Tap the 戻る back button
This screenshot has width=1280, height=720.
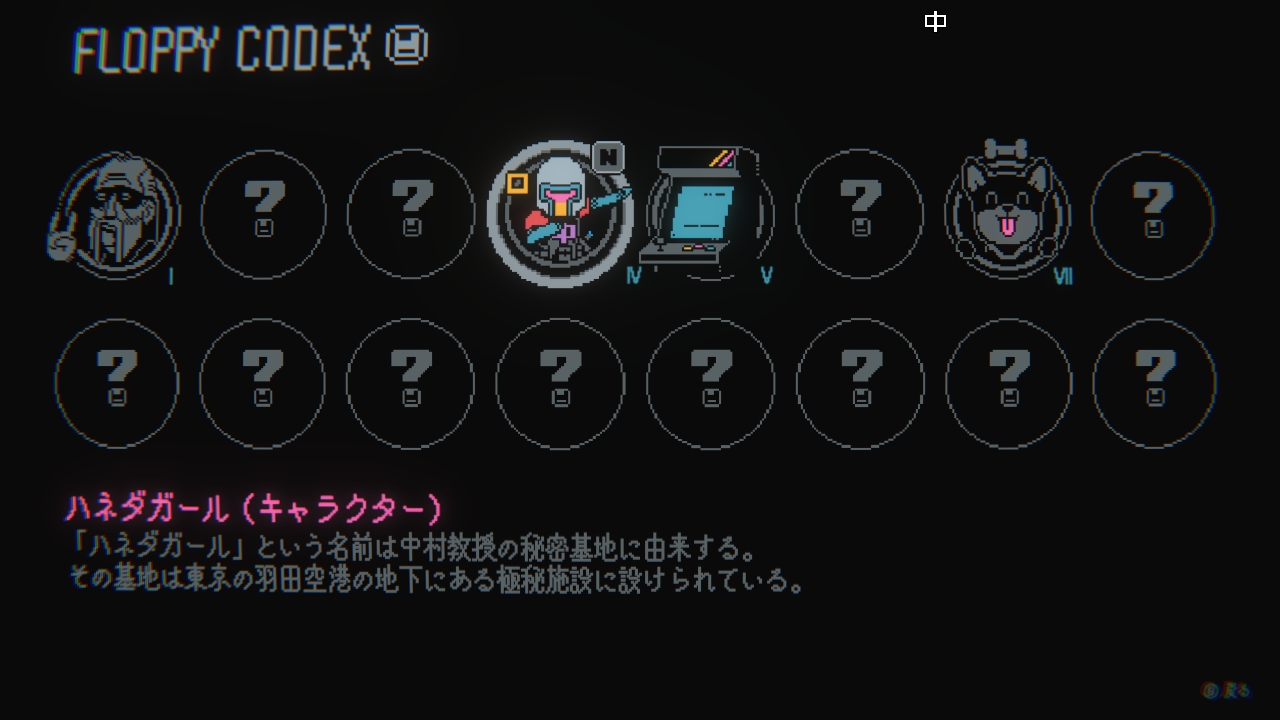1226,690
